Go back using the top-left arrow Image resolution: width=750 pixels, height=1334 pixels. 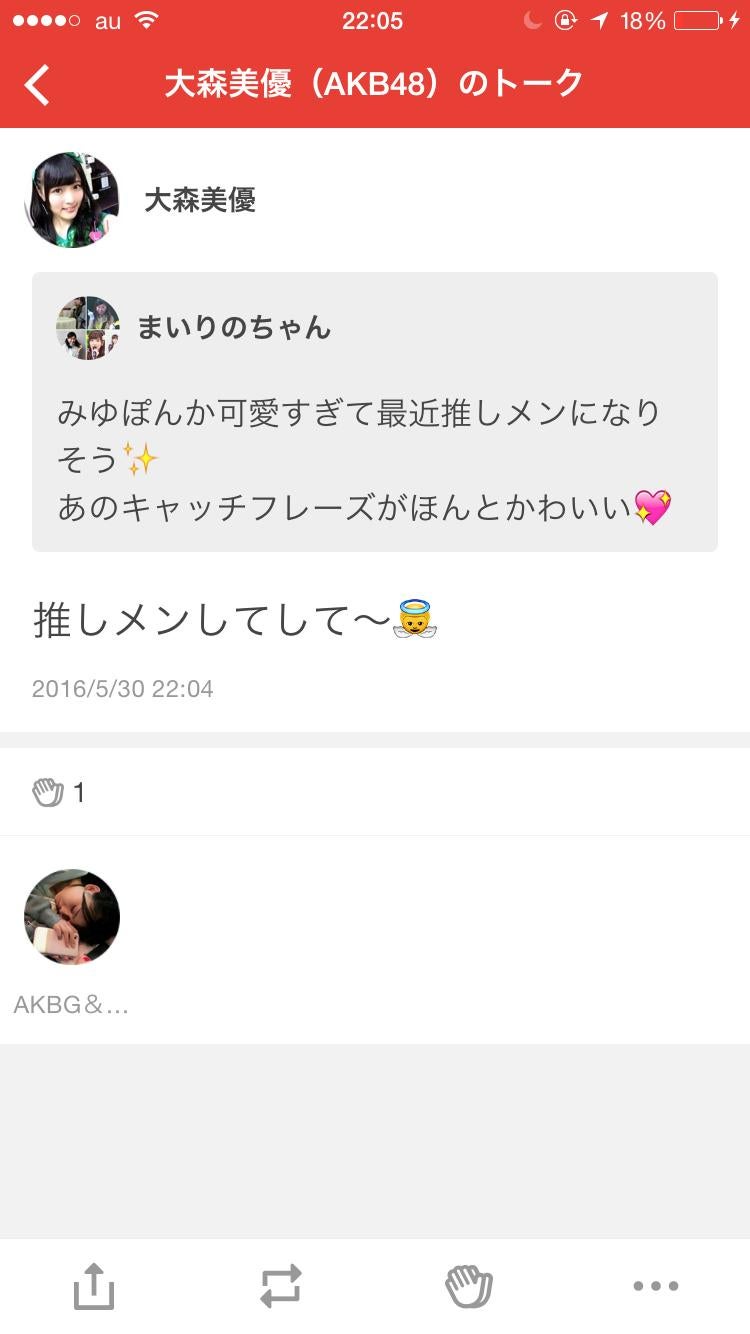pyautogui.click(x=38, y=85)
